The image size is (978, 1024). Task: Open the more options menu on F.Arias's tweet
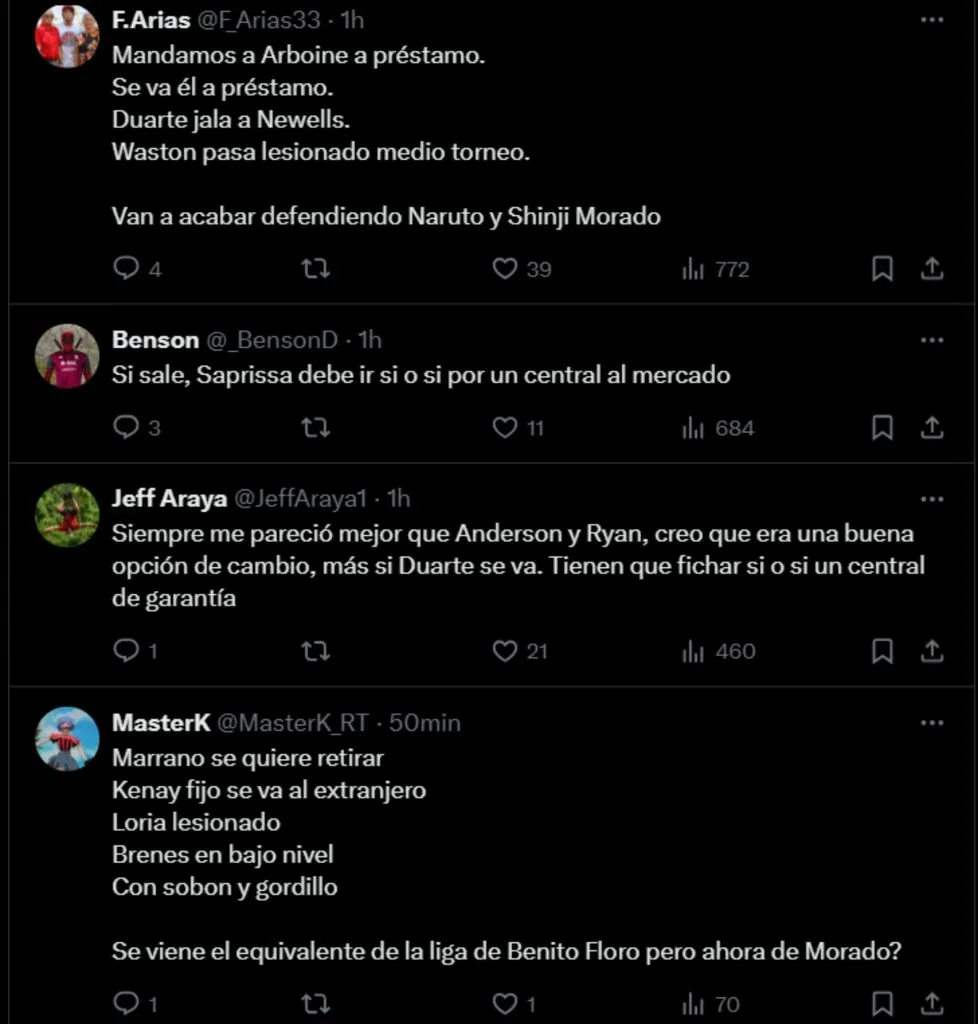pos(932,20)
